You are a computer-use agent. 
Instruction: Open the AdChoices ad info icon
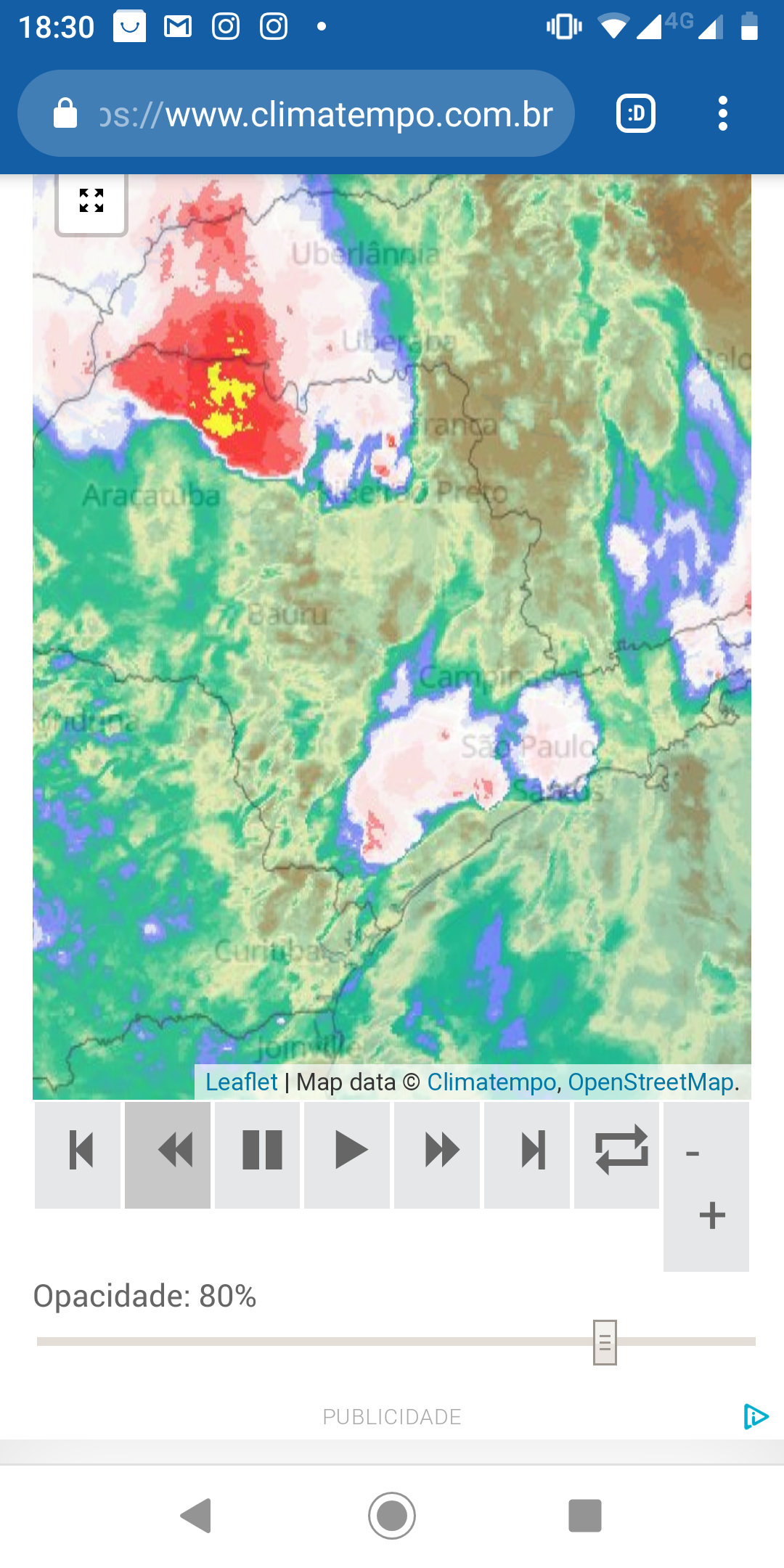point(755,1416)
